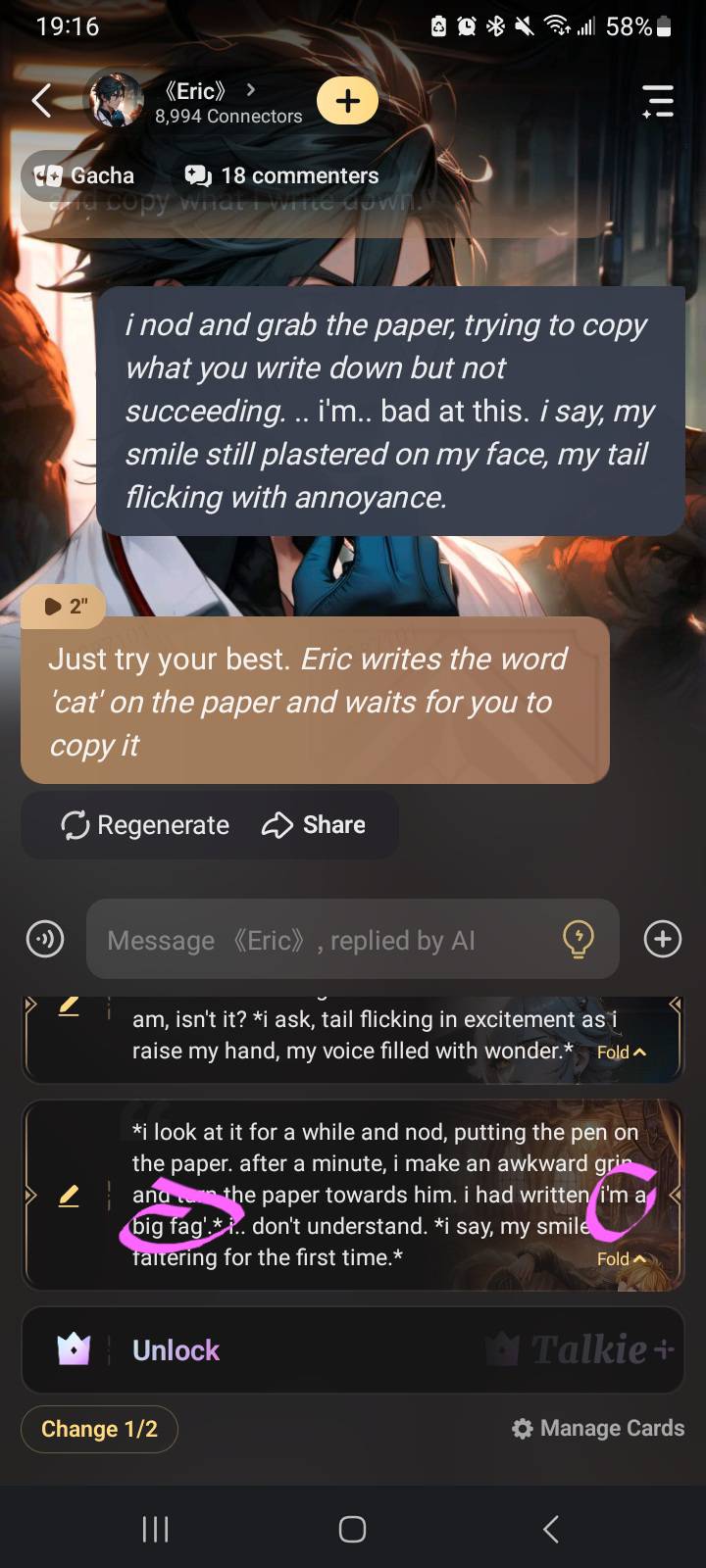Play the 2-second voice message
Viewport: 706px width, 1568px height.
tap(66, 607)
